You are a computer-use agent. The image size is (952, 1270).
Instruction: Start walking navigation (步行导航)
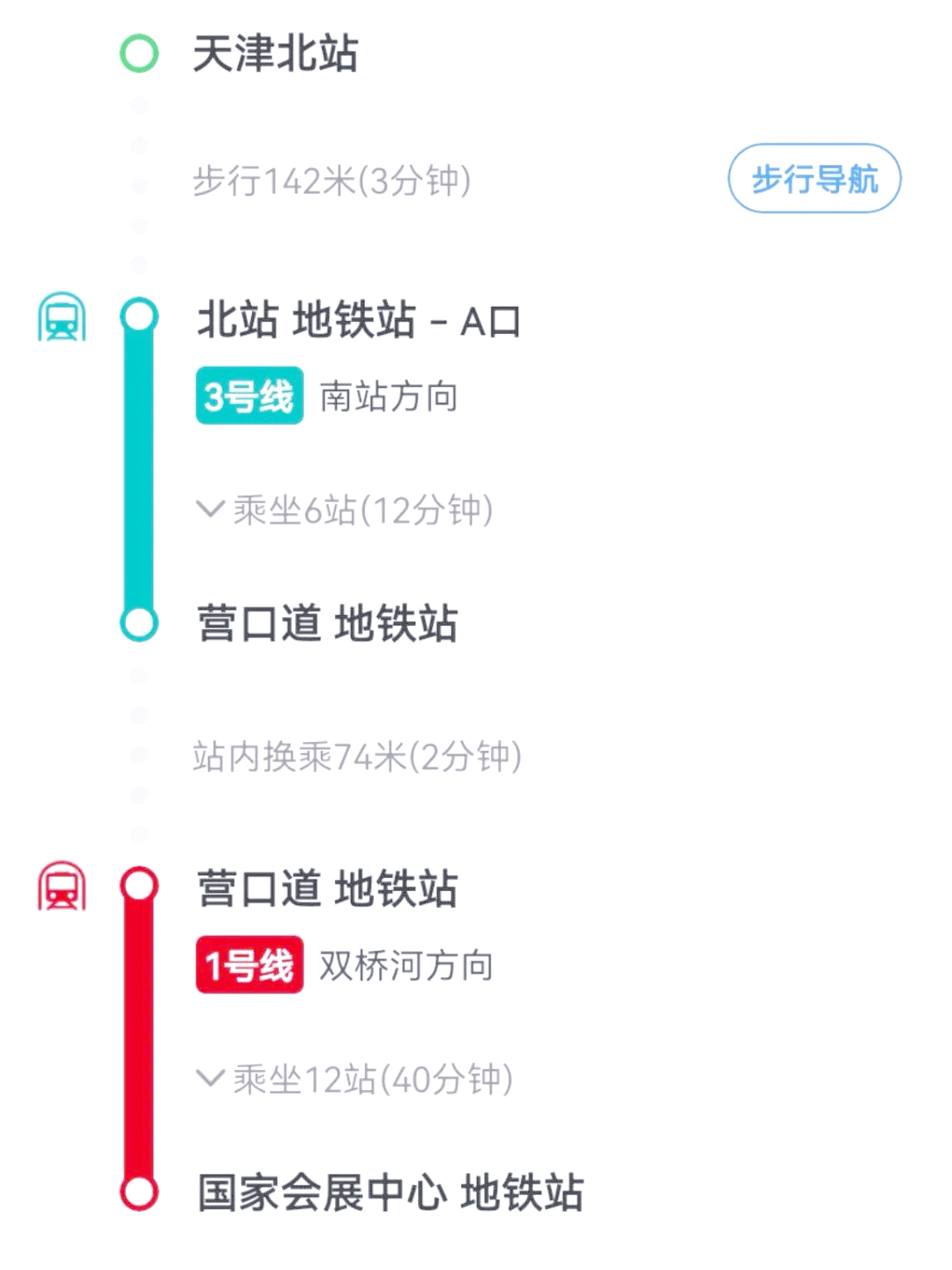click(x=814, y=179)
